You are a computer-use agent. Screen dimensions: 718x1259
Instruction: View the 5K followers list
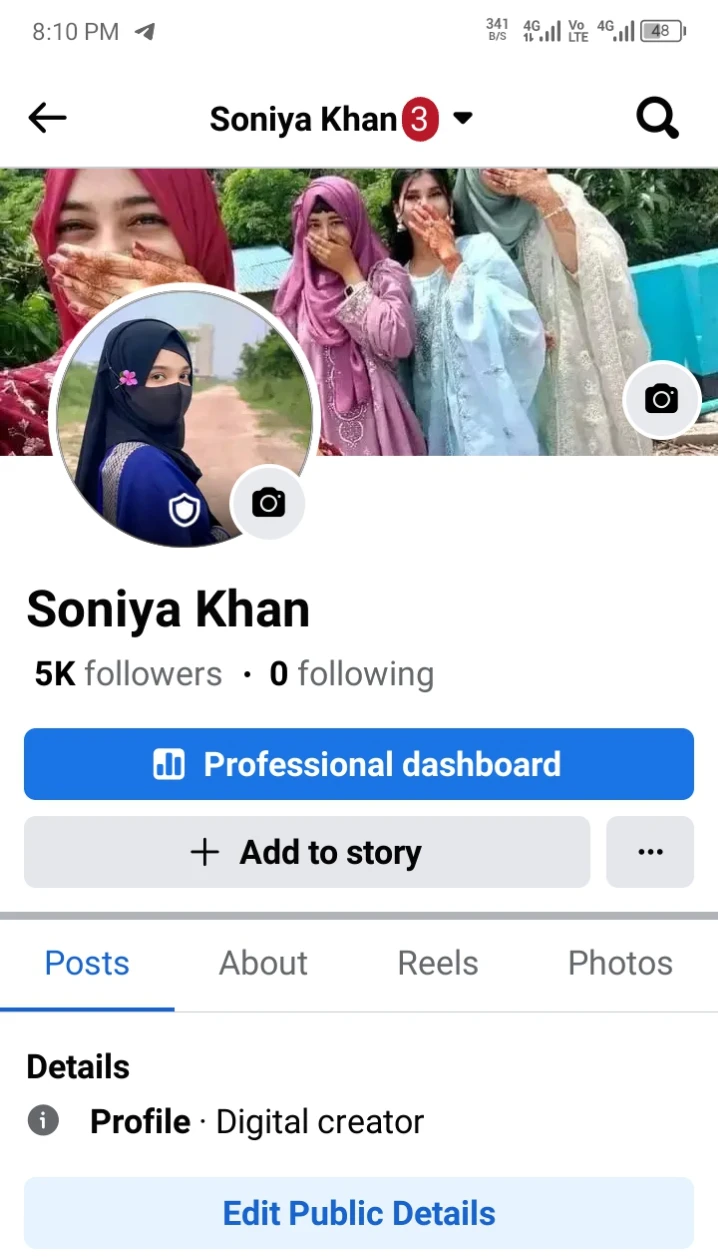pyautogui.click(x=128, y=674)
